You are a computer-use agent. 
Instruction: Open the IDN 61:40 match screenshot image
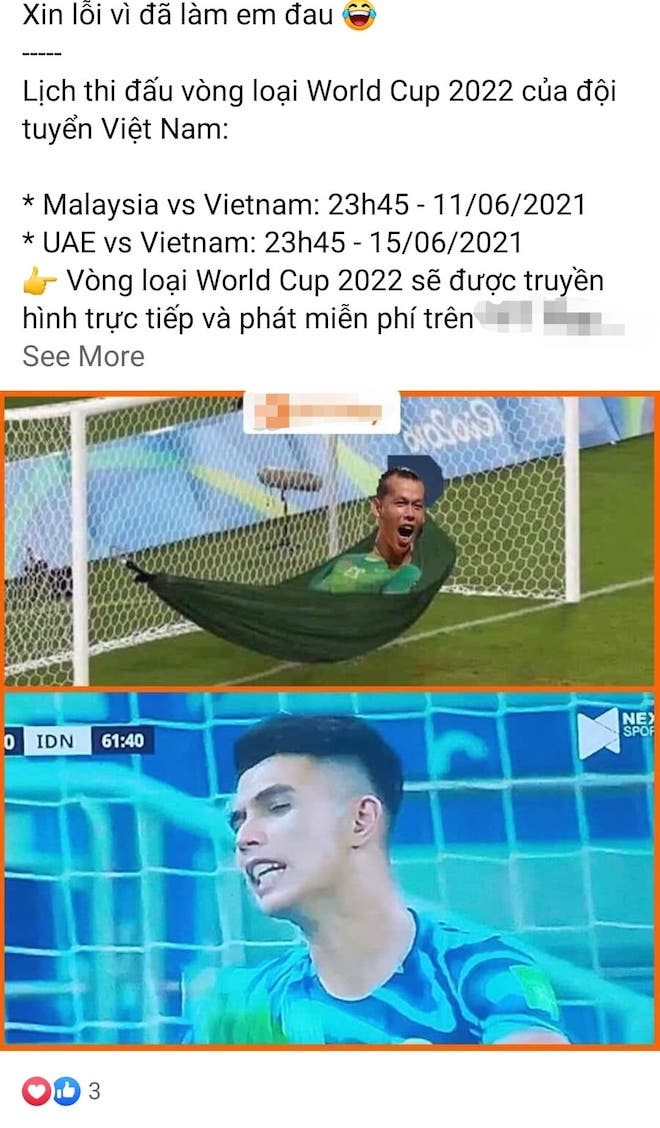coord(330,868)
